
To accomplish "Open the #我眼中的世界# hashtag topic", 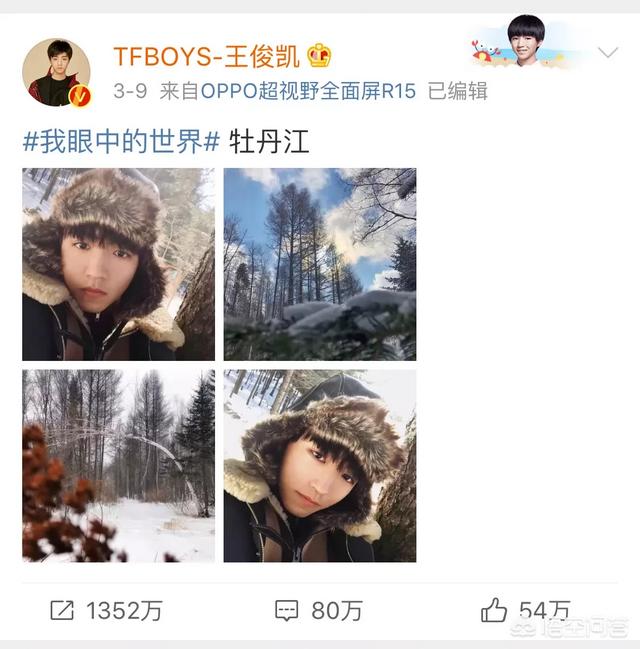I will (x=120, y=141).
